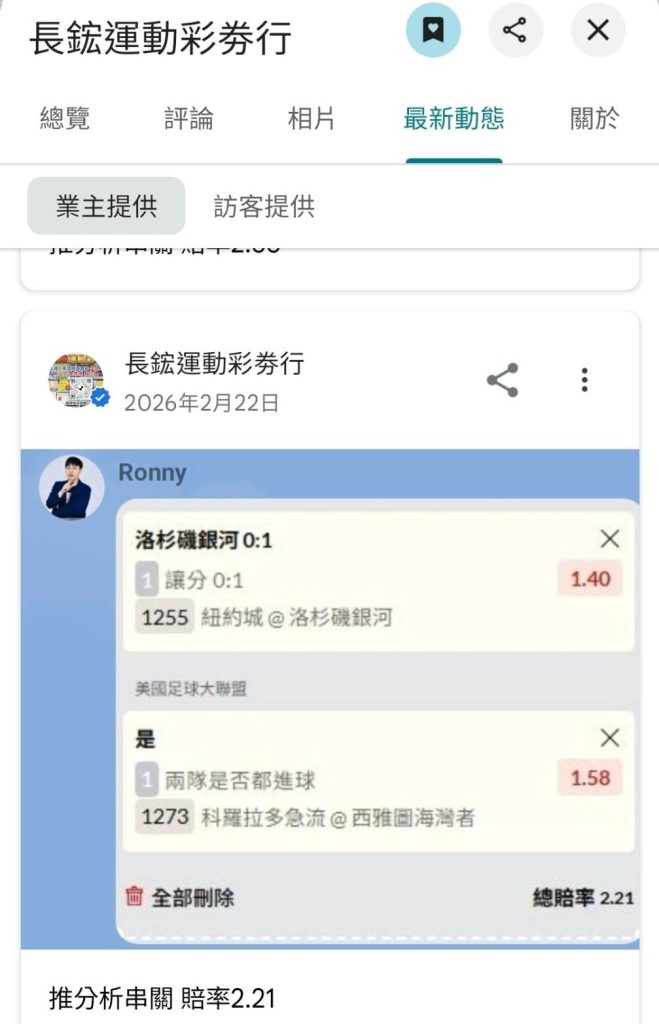
Task: Select the 最新動態 tab
Action: point(454,119)
